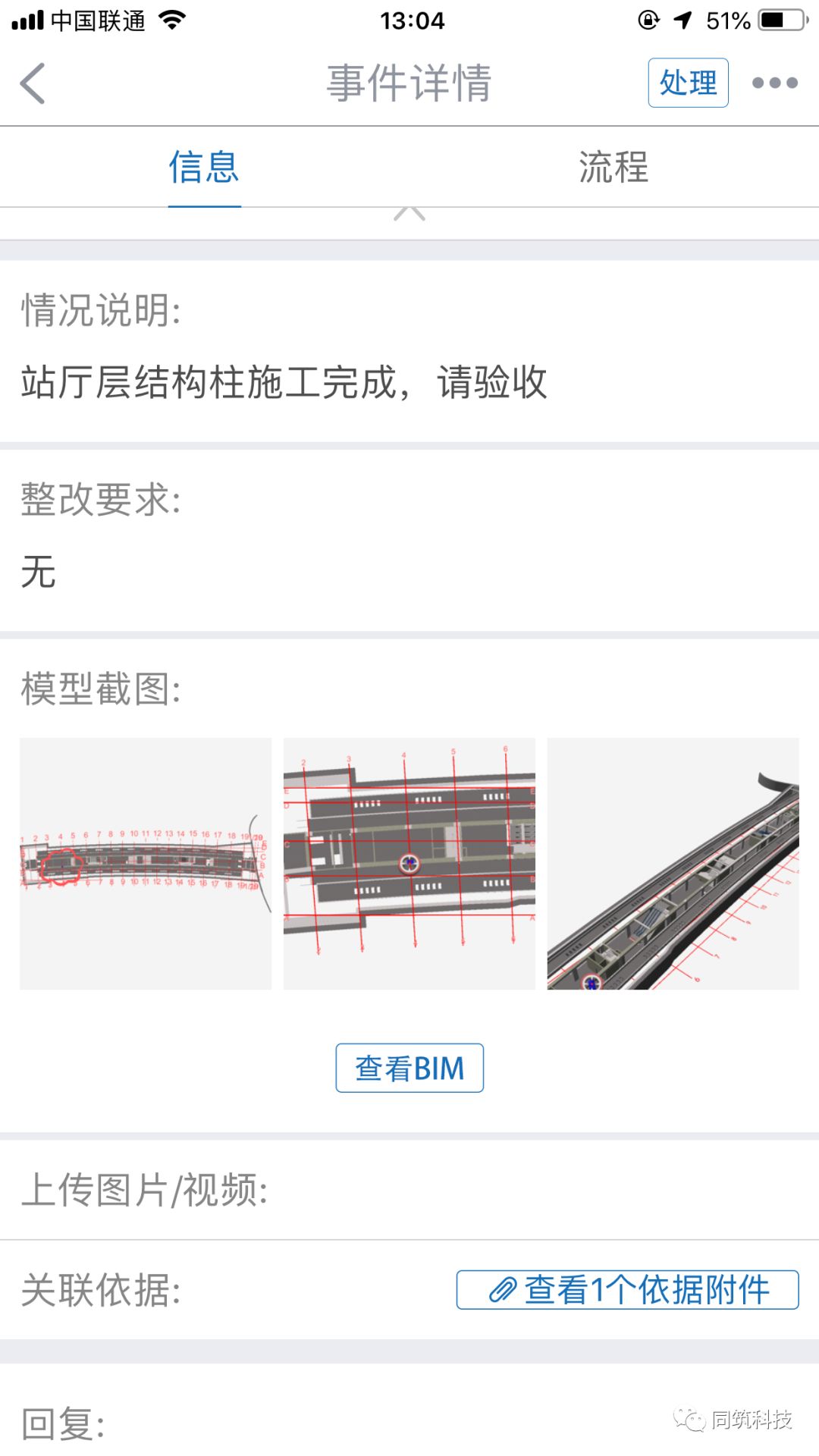The width and height of the screenshot is (819, 1456).
Task: Collapse the section using the up chevron
Action: coord(409,214)
